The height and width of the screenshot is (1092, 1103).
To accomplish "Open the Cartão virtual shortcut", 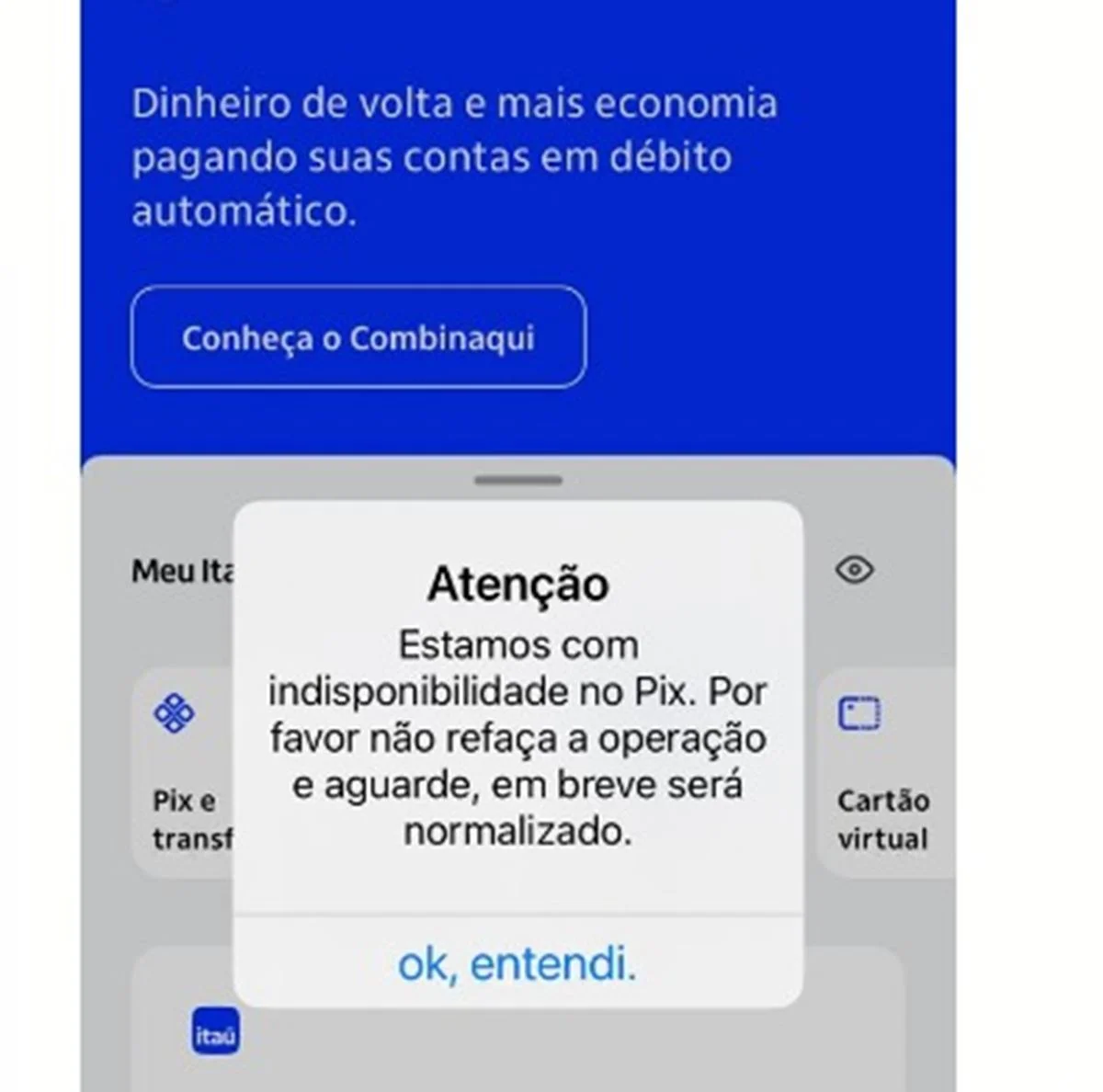I will tap(882, 772).
